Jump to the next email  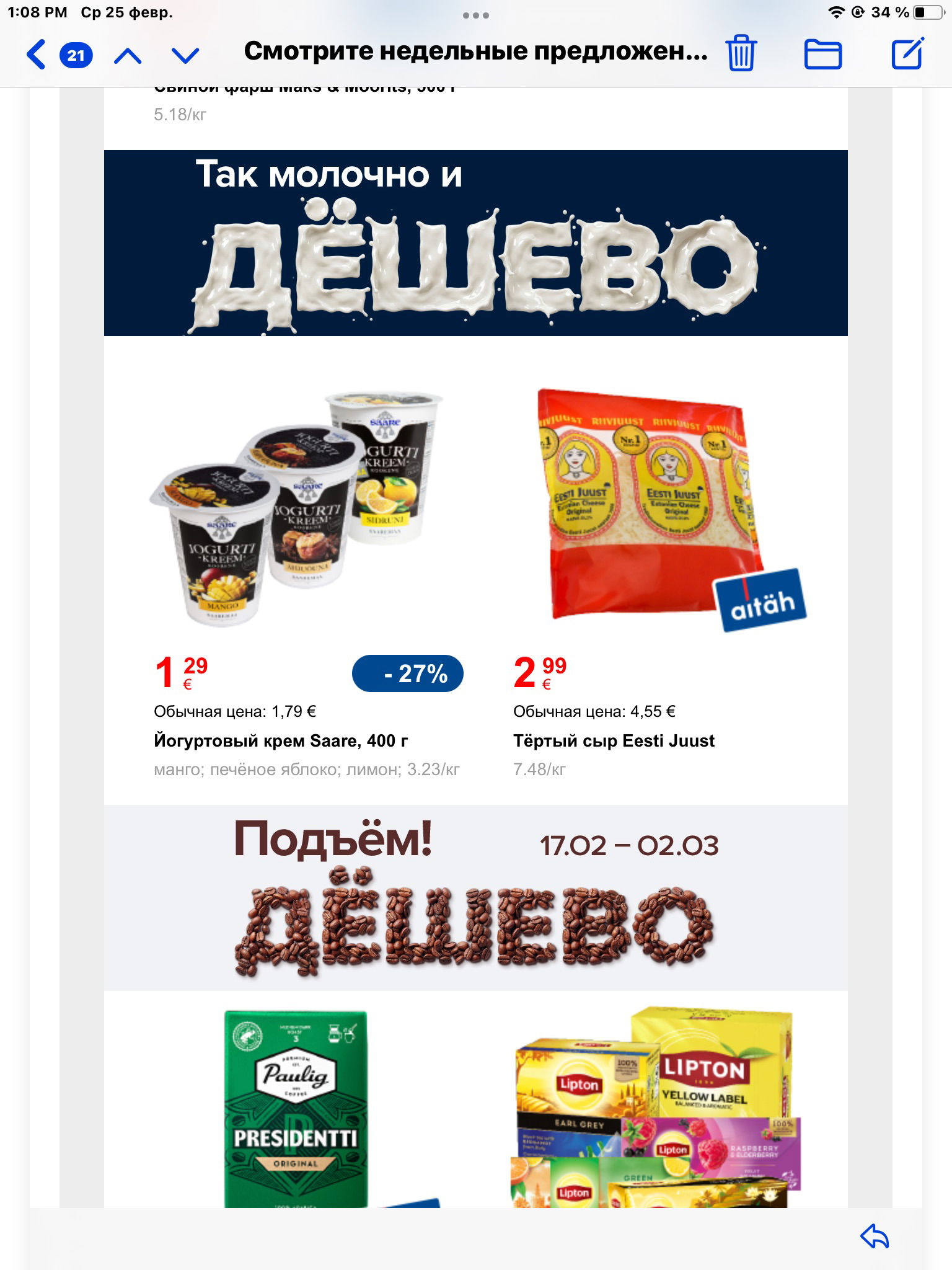[x=185, y=56]
